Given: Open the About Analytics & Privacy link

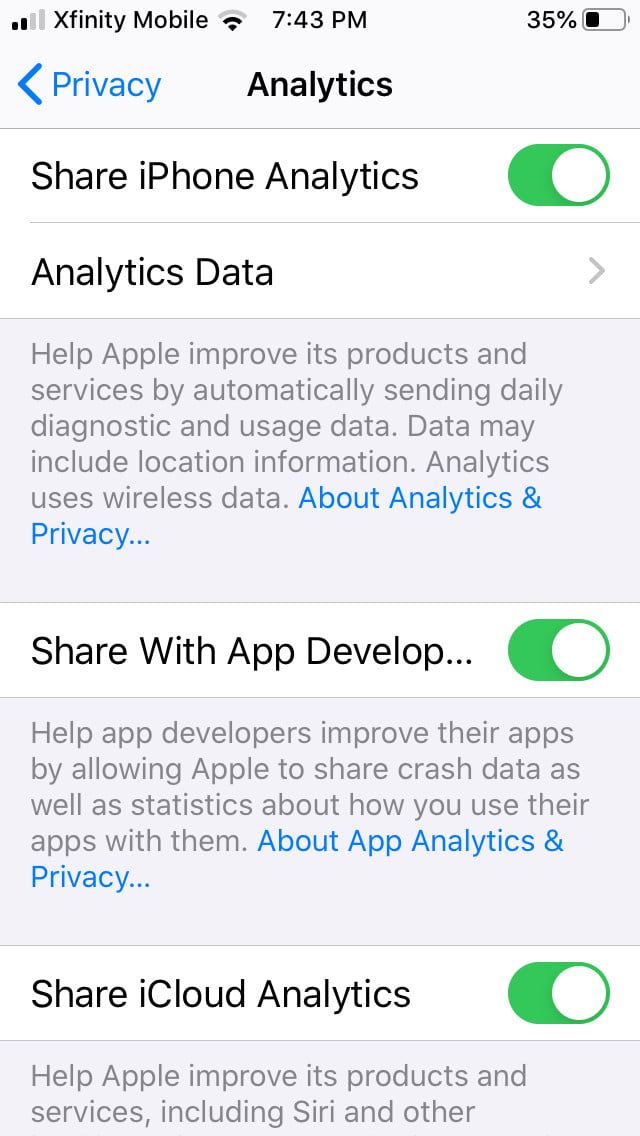Looking at the screenshot, I should pyautogui.click(x=419, y=498).
